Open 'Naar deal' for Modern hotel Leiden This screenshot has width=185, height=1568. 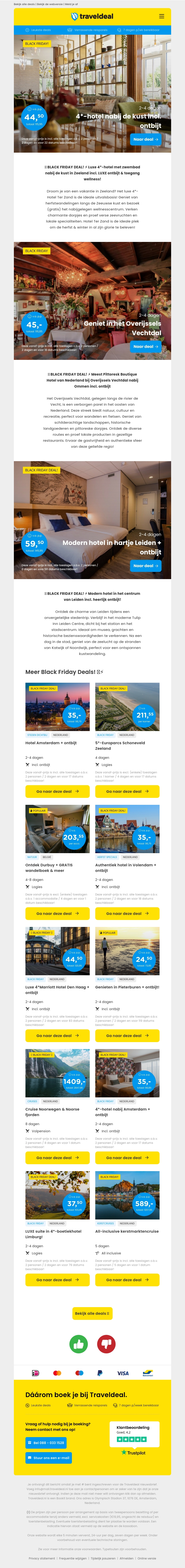point(145,565)
